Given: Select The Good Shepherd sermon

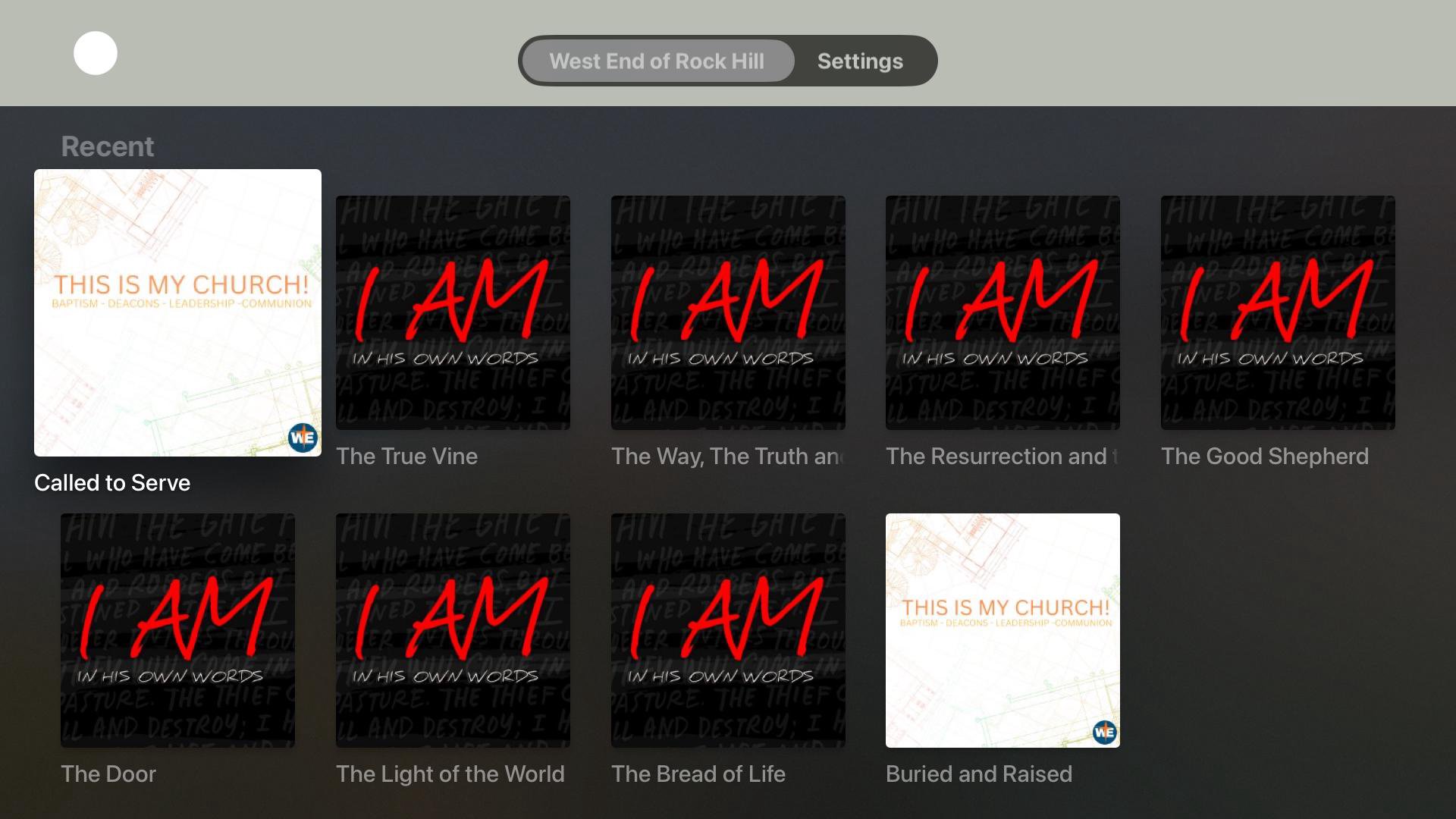Looking at the screenshot, I should tap(1278, 312).
